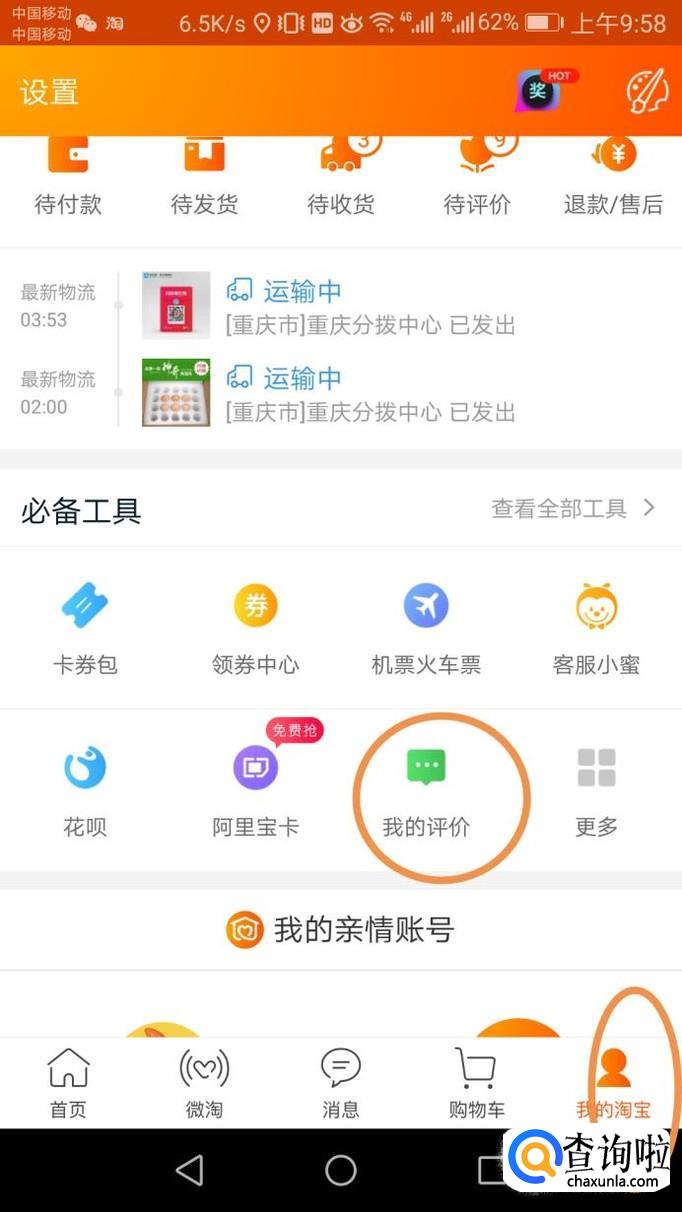Viewport: 682px width, 1212px height.
Task: View 待发货 orders
Action: tap(204, 180)
